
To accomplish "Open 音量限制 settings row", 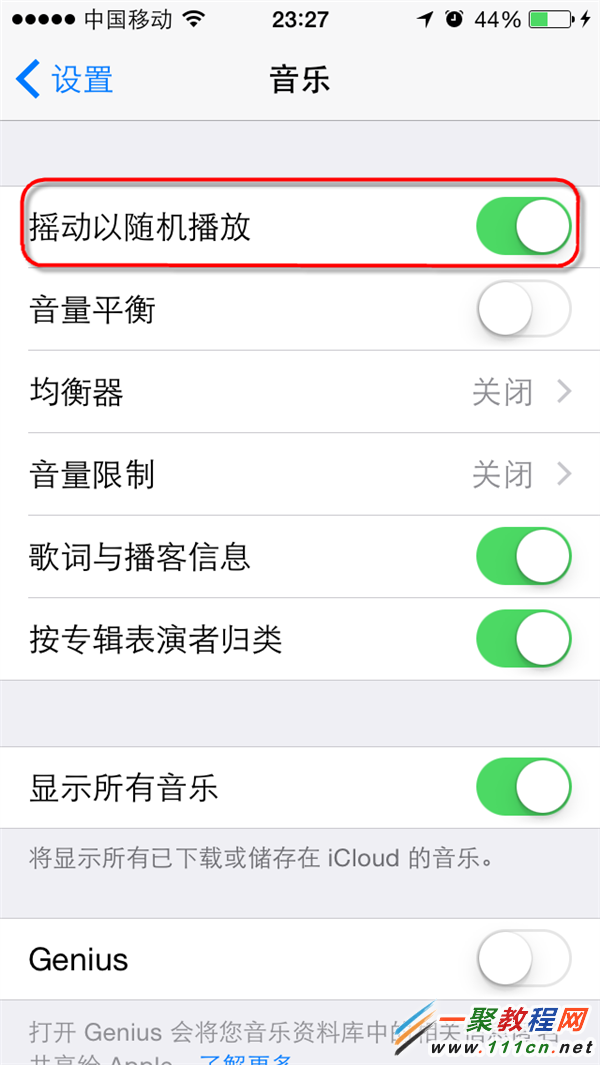I will click(300, 474).
